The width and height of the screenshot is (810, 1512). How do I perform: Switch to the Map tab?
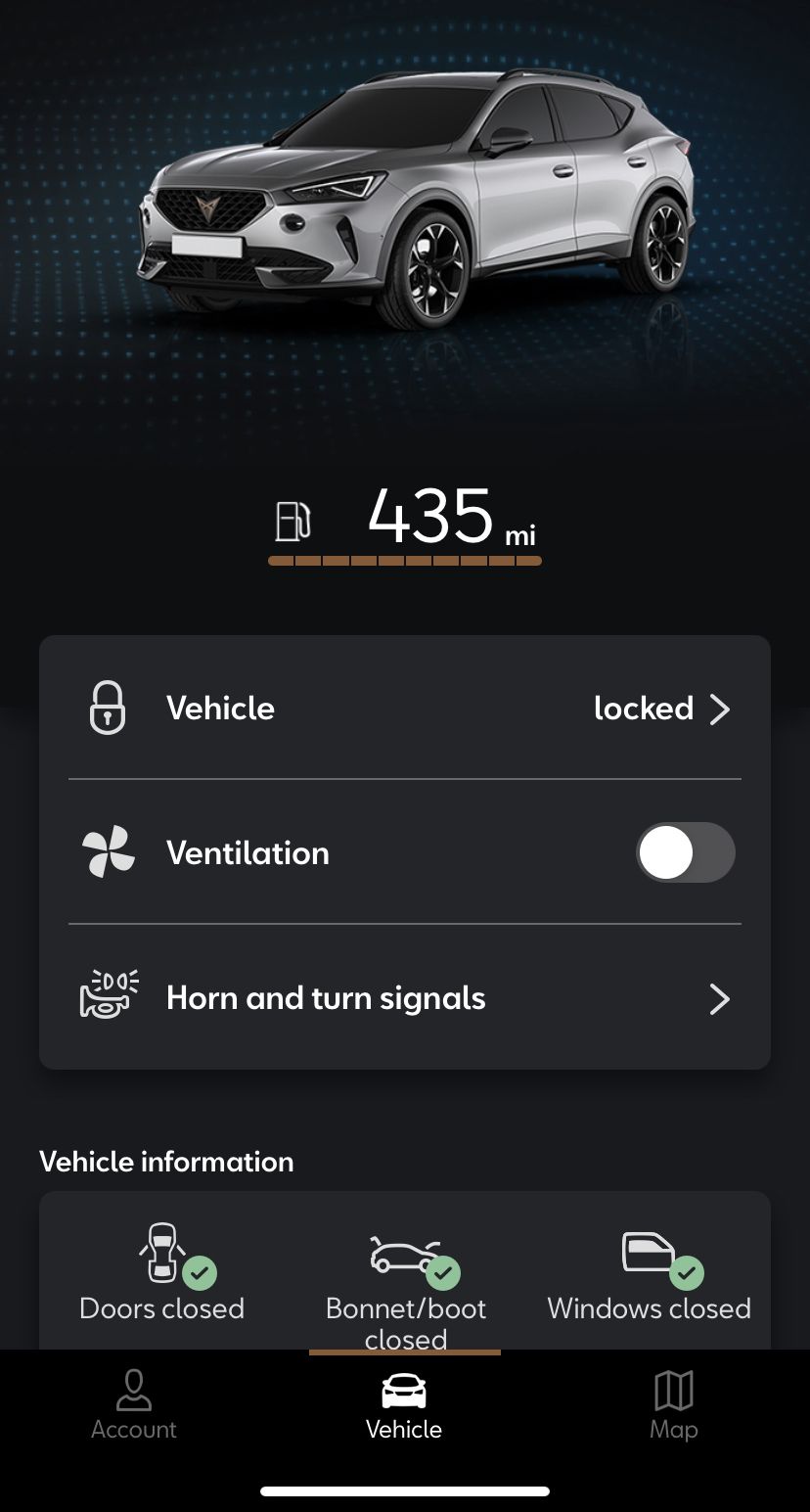pos(674,1405)
